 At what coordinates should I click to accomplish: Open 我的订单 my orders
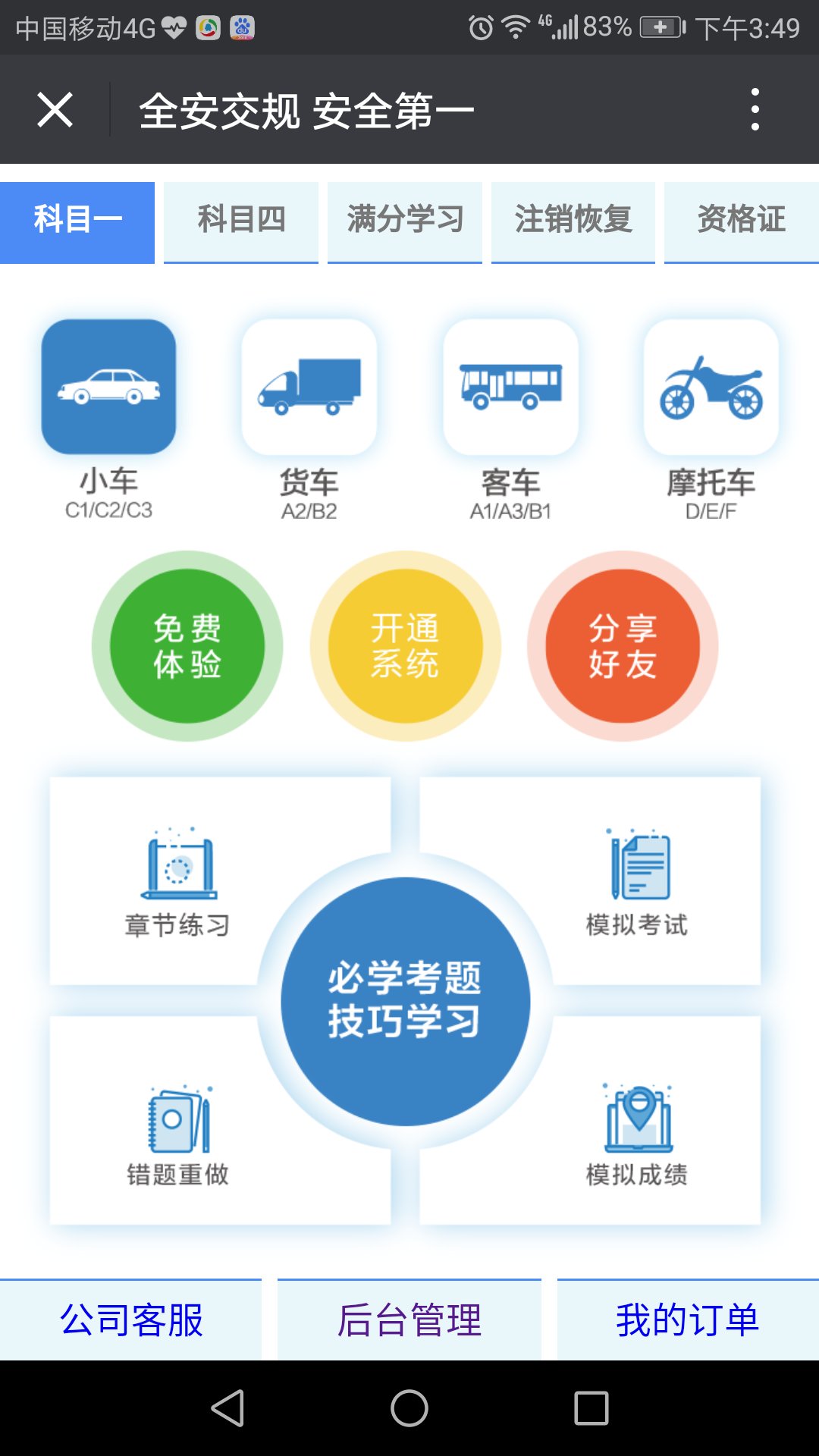point(688,1320)
